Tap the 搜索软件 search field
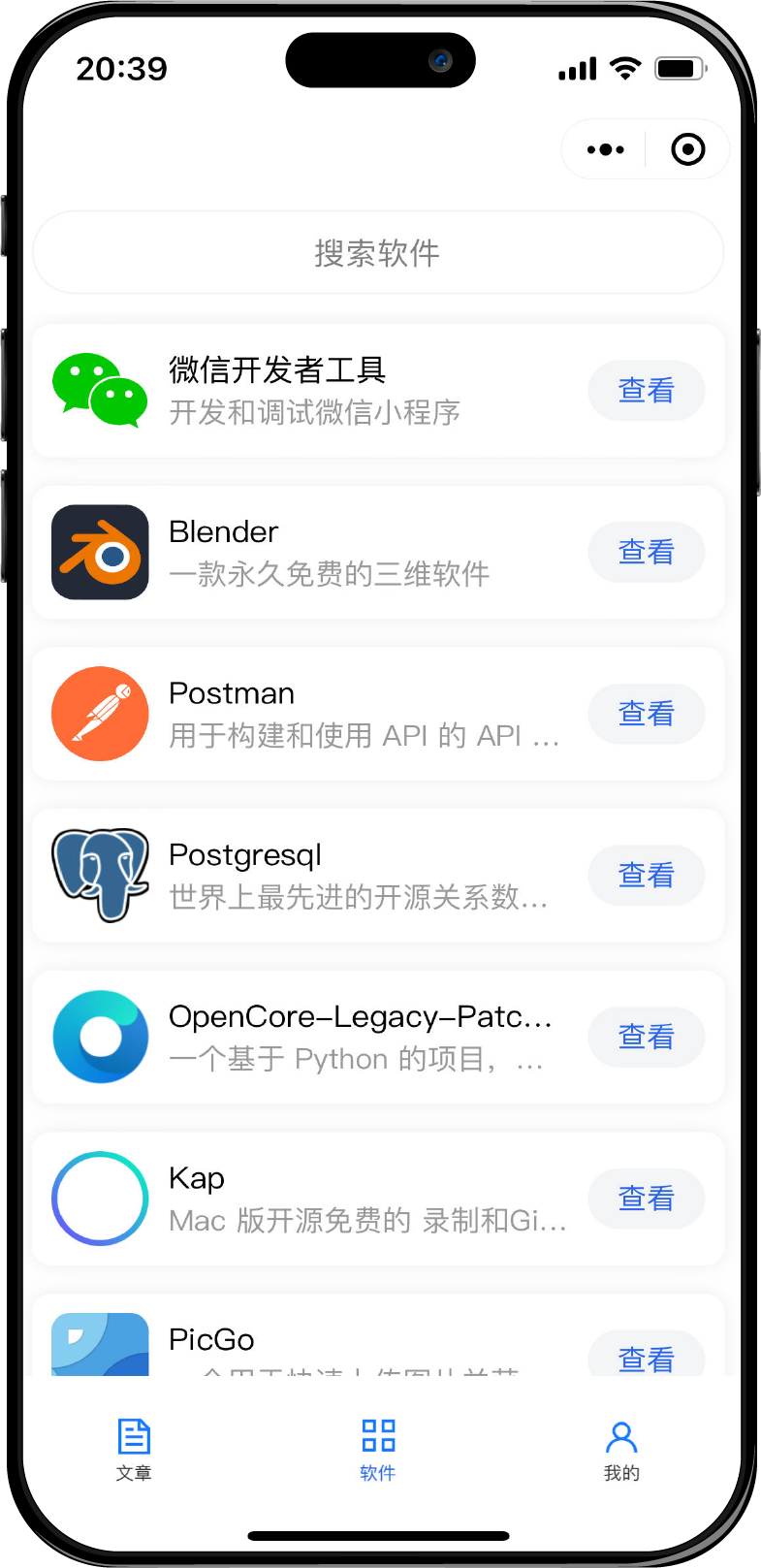761x1568 pixels. (378, 253)
